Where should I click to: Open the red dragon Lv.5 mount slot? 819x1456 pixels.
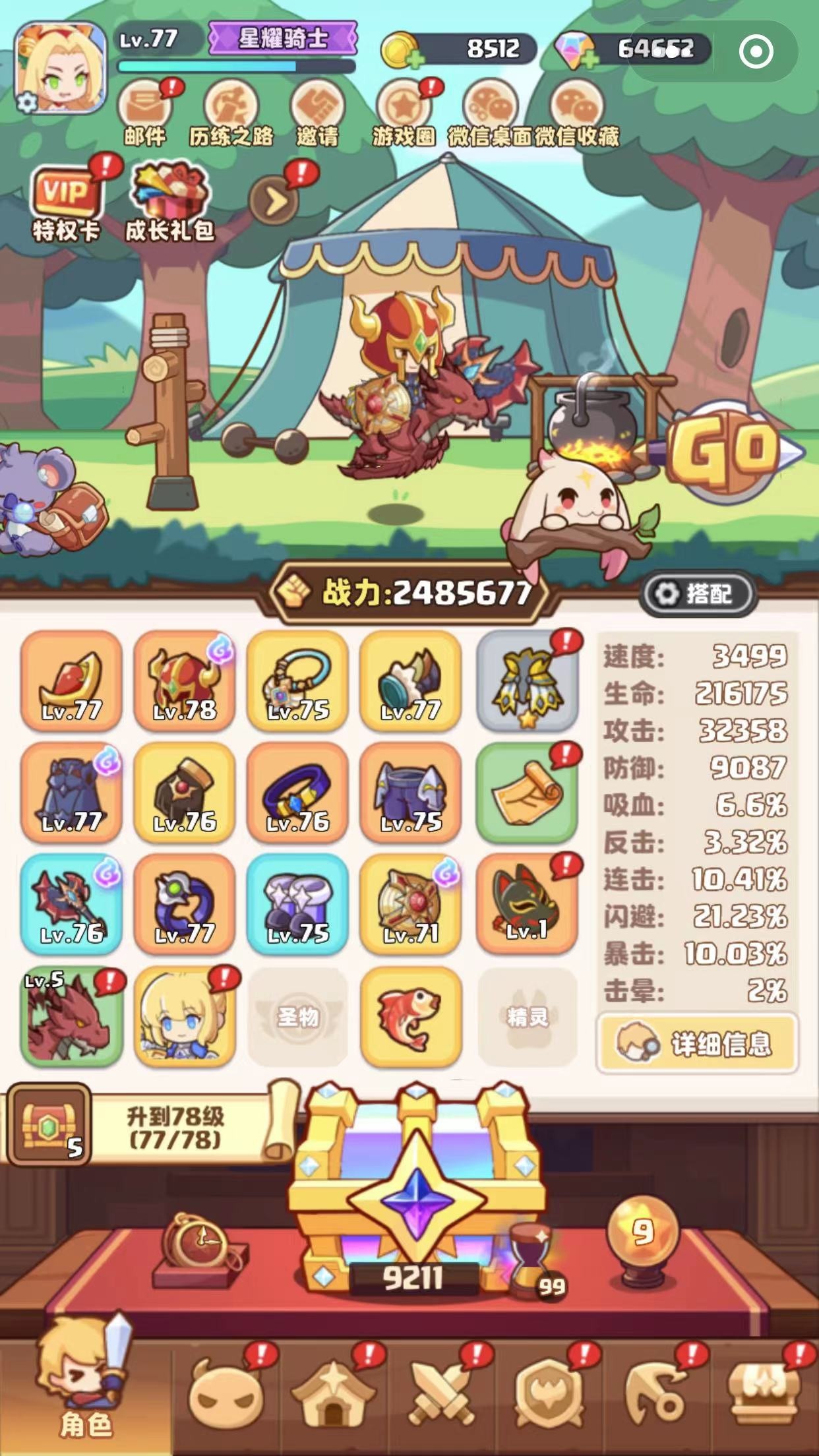point(72,1016)
